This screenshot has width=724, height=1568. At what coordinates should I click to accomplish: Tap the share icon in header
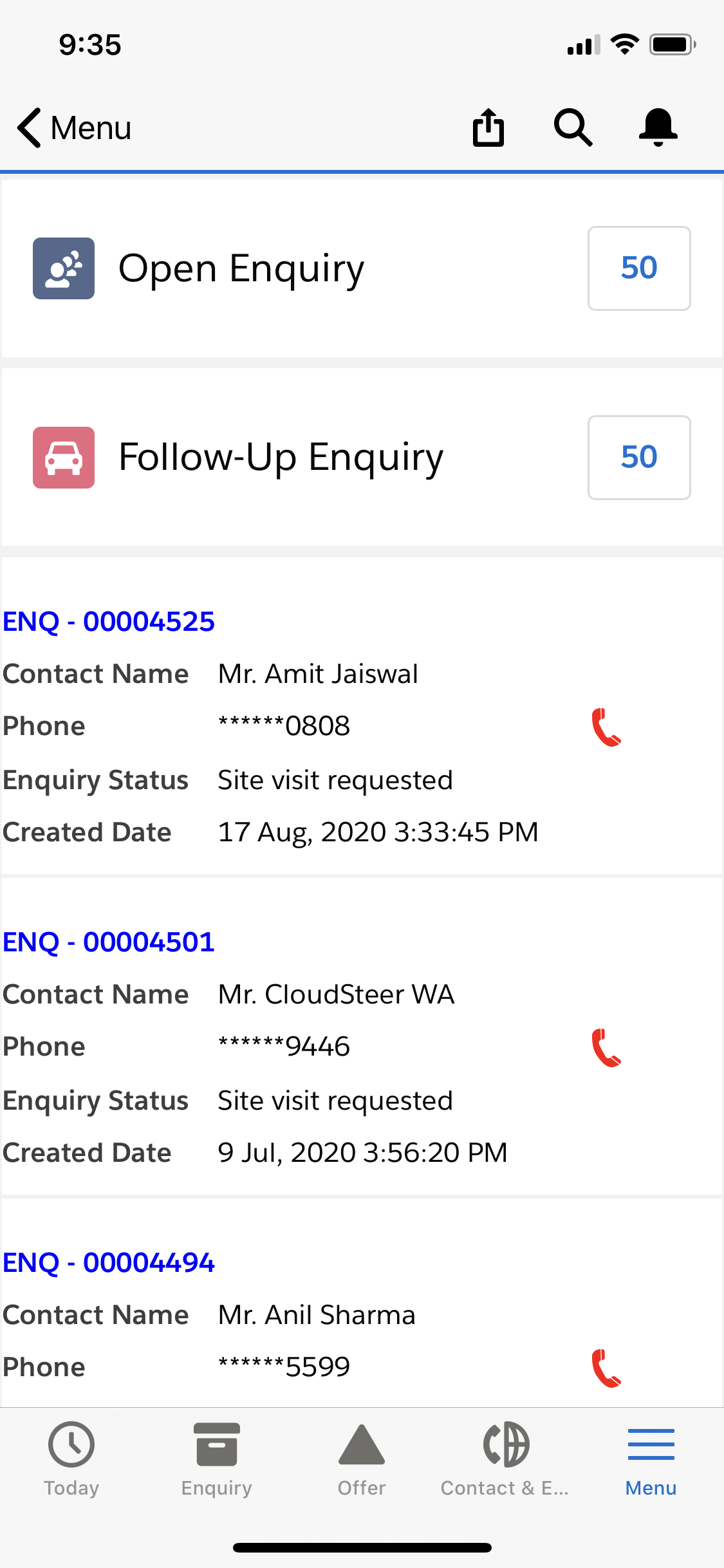click(x=488, y=127)
